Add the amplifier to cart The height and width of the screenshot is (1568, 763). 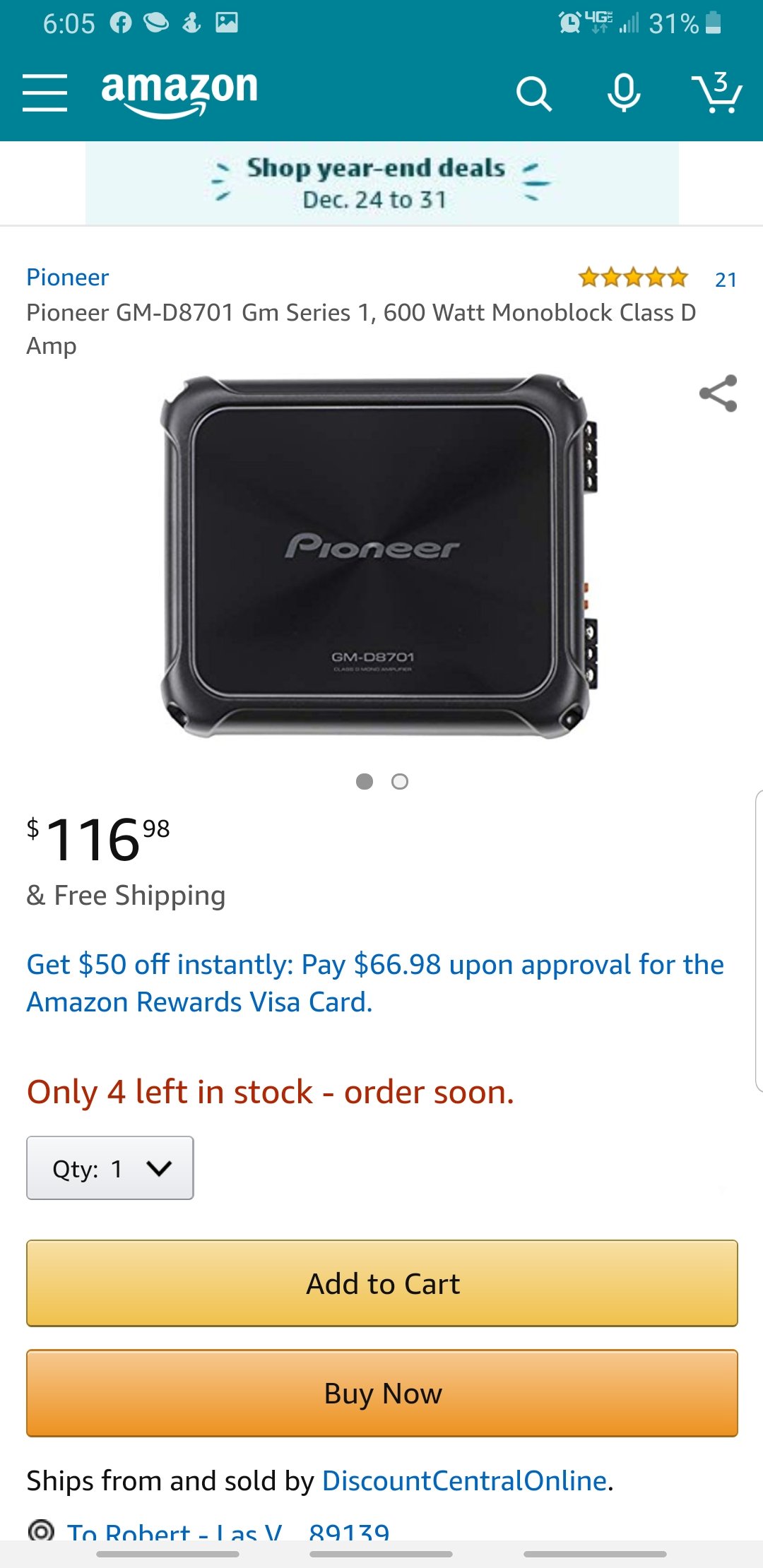point(382,1283)
